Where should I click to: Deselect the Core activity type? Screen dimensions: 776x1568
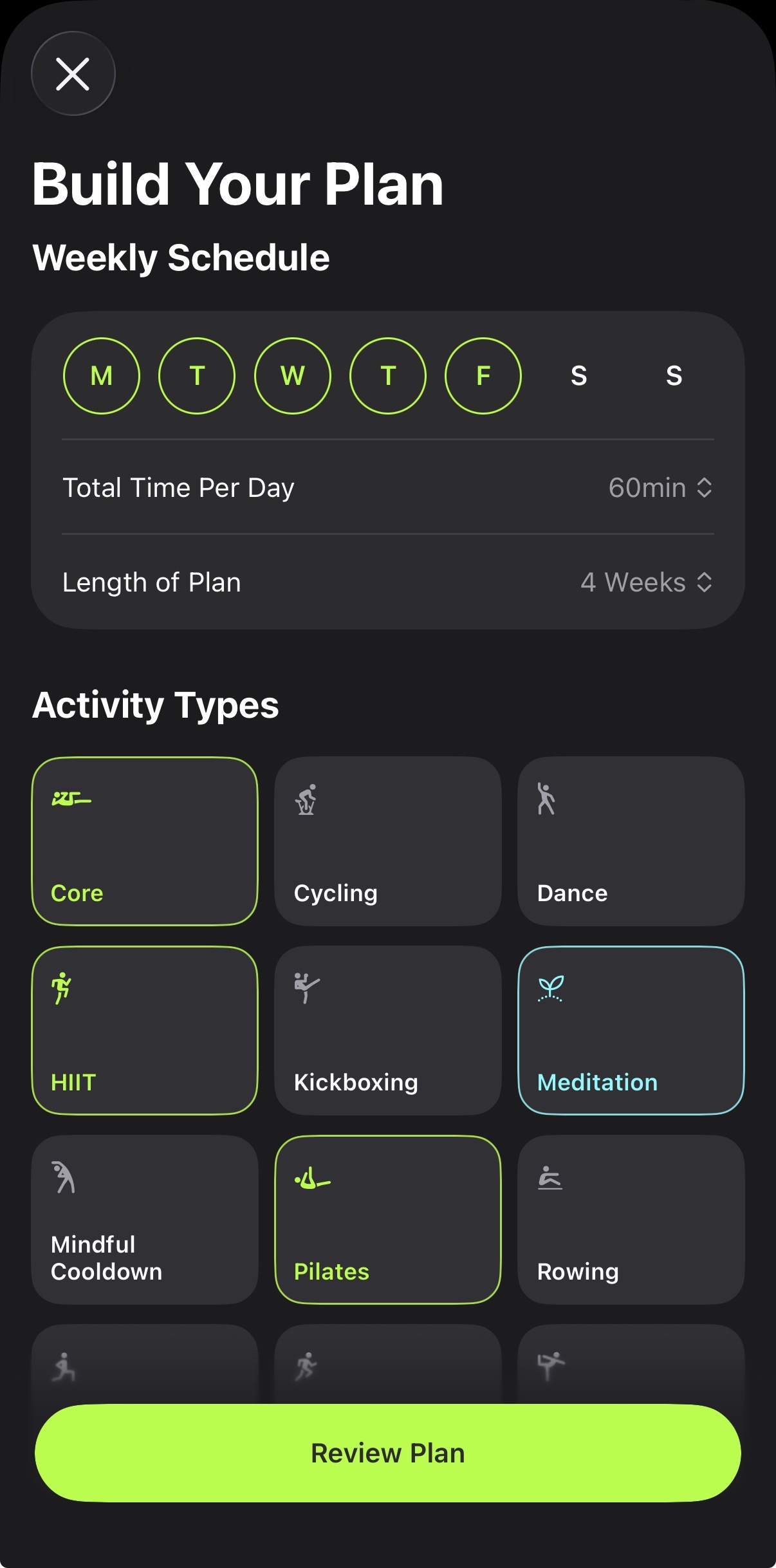pyautogui.click(x=145, y=841)
